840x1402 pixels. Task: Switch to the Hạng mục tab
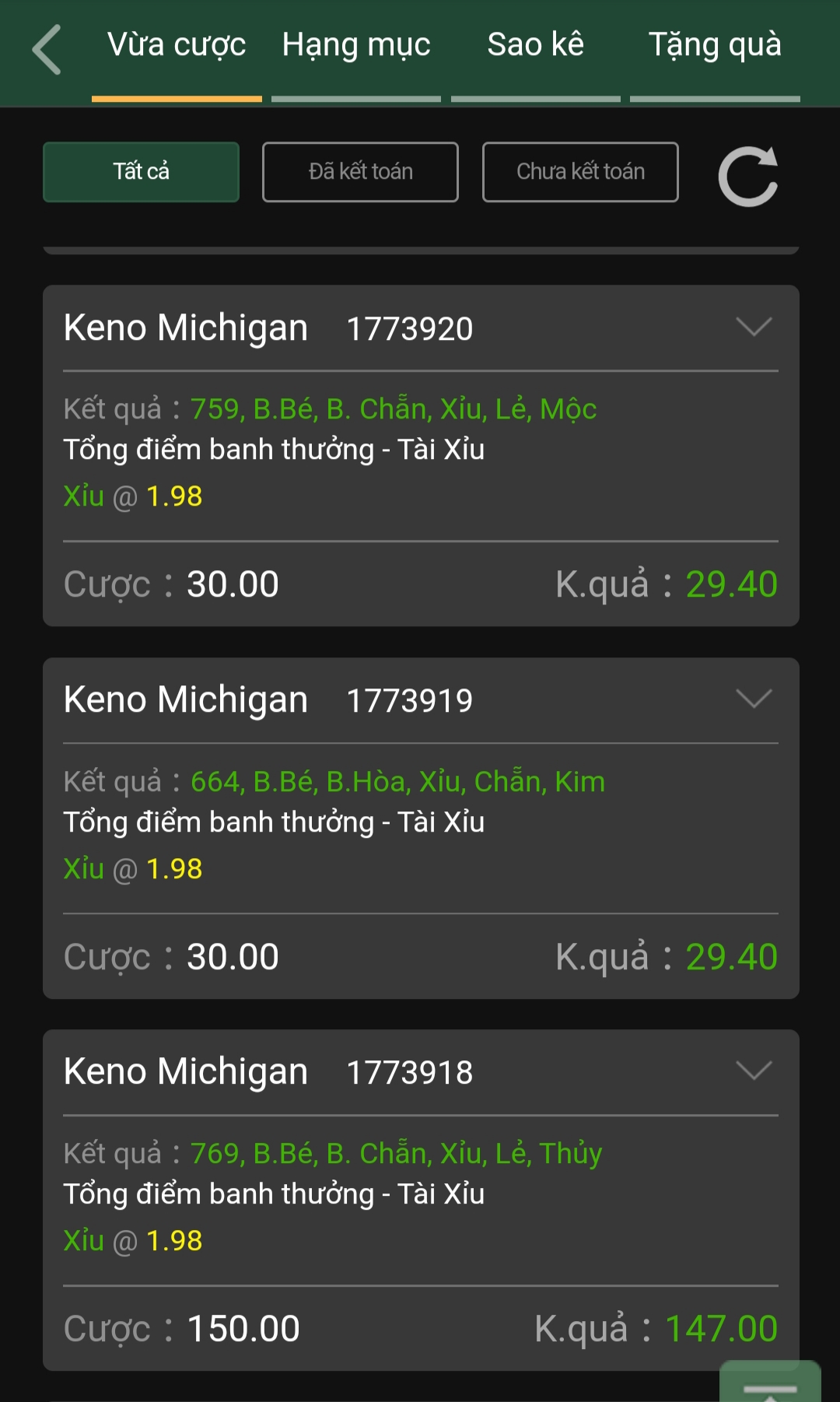point(356,46)
